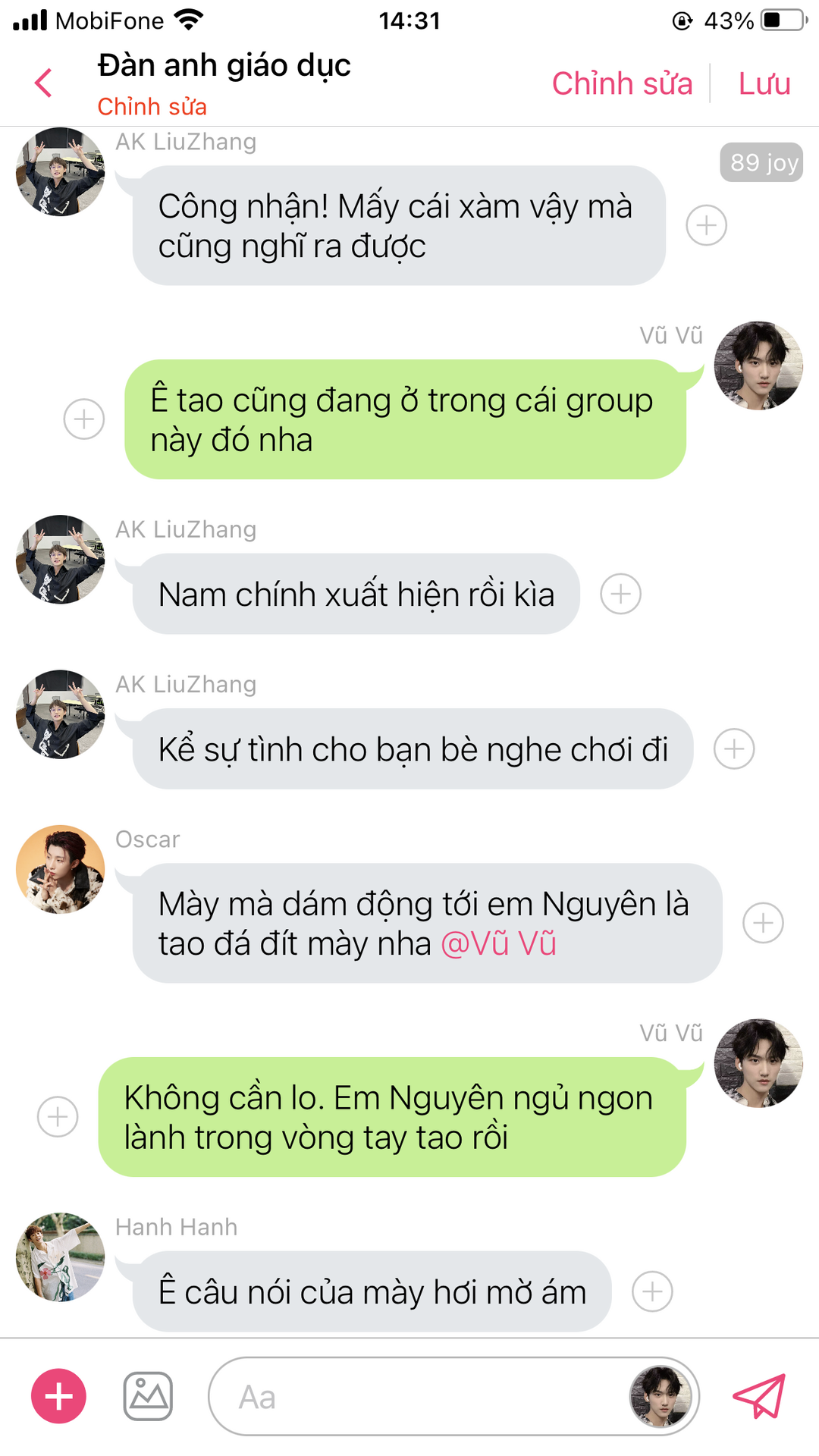Image resolution: width=819 pixels, height=1456 pixels.
Task: Save the chat with Lưu
Action: pos(764,83)
